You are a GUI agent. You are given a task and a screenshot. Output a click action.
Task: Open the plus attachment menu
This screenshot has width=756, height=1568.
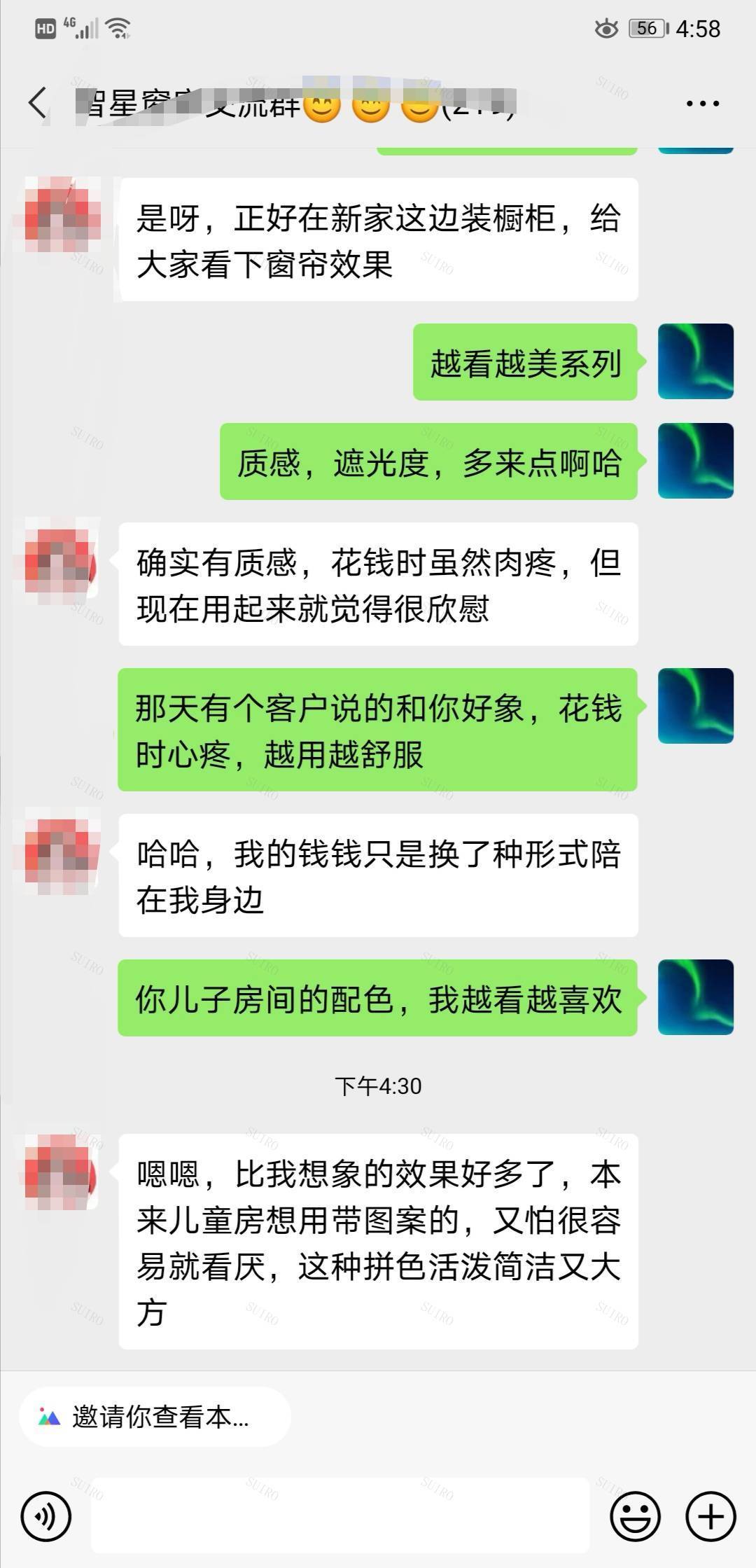[710, 1516]
